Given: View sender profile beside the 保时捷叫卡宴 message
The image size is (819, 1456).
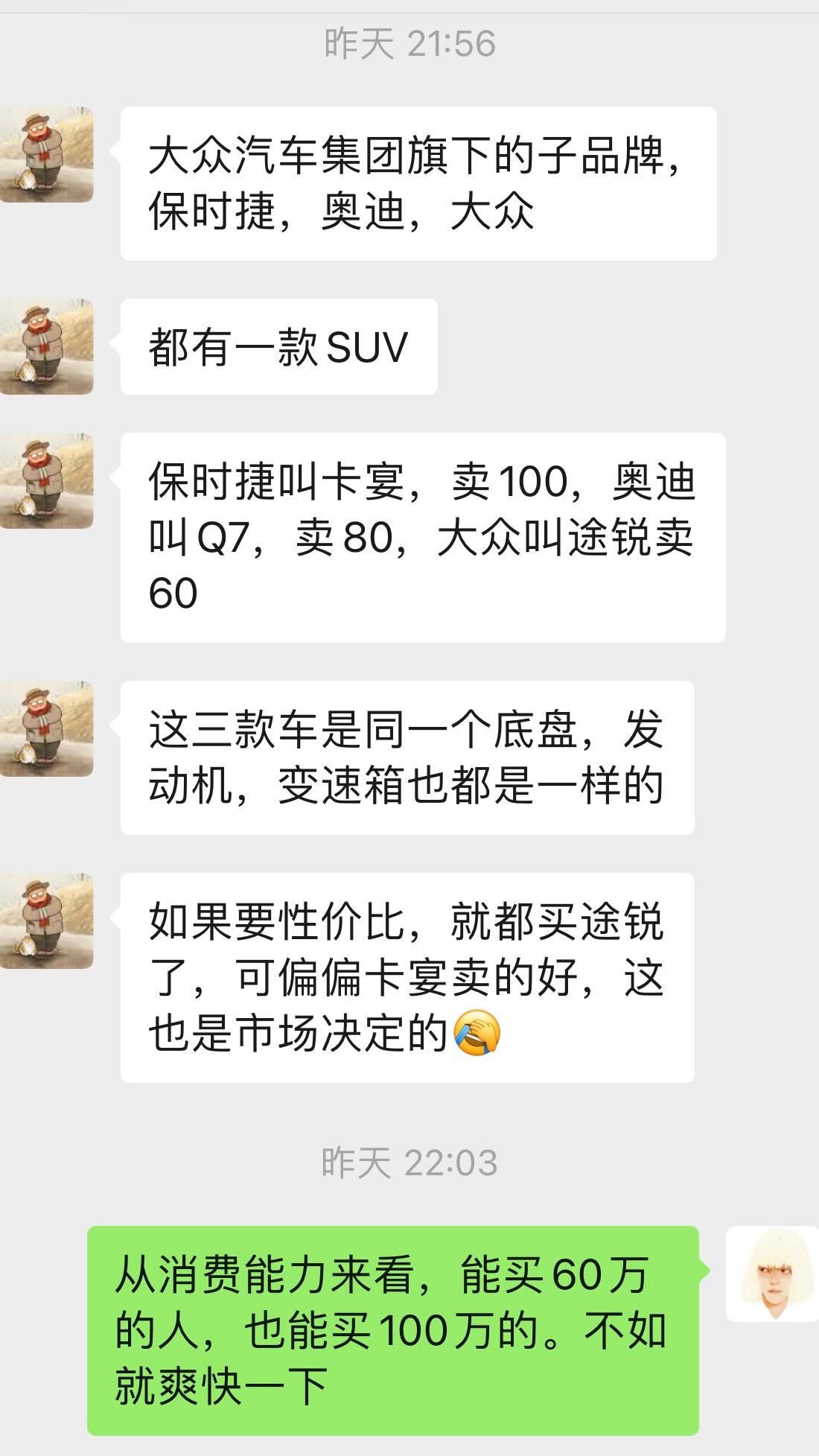Looking at the screenshot, I should [46, 481].
